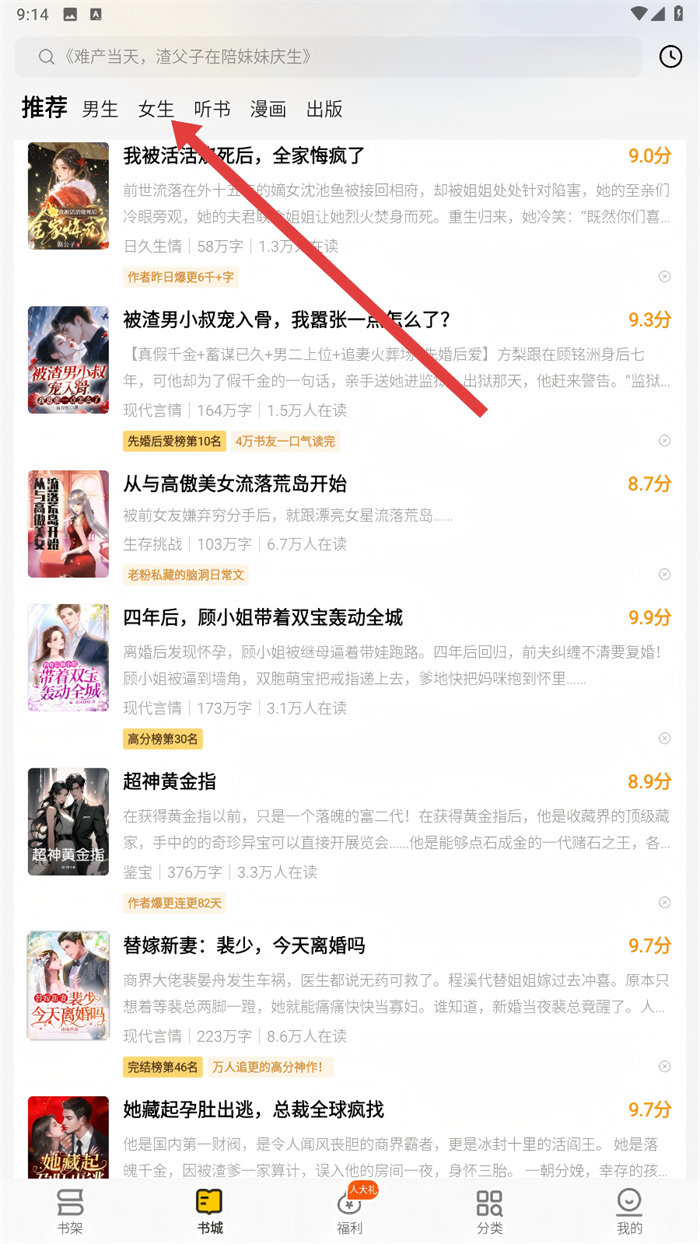Dismiss the 从与高傲美女流落荒岛开始 recommendation
Image resolution: width=700 pixels, height=1244 pixels.
pos(664,574)
